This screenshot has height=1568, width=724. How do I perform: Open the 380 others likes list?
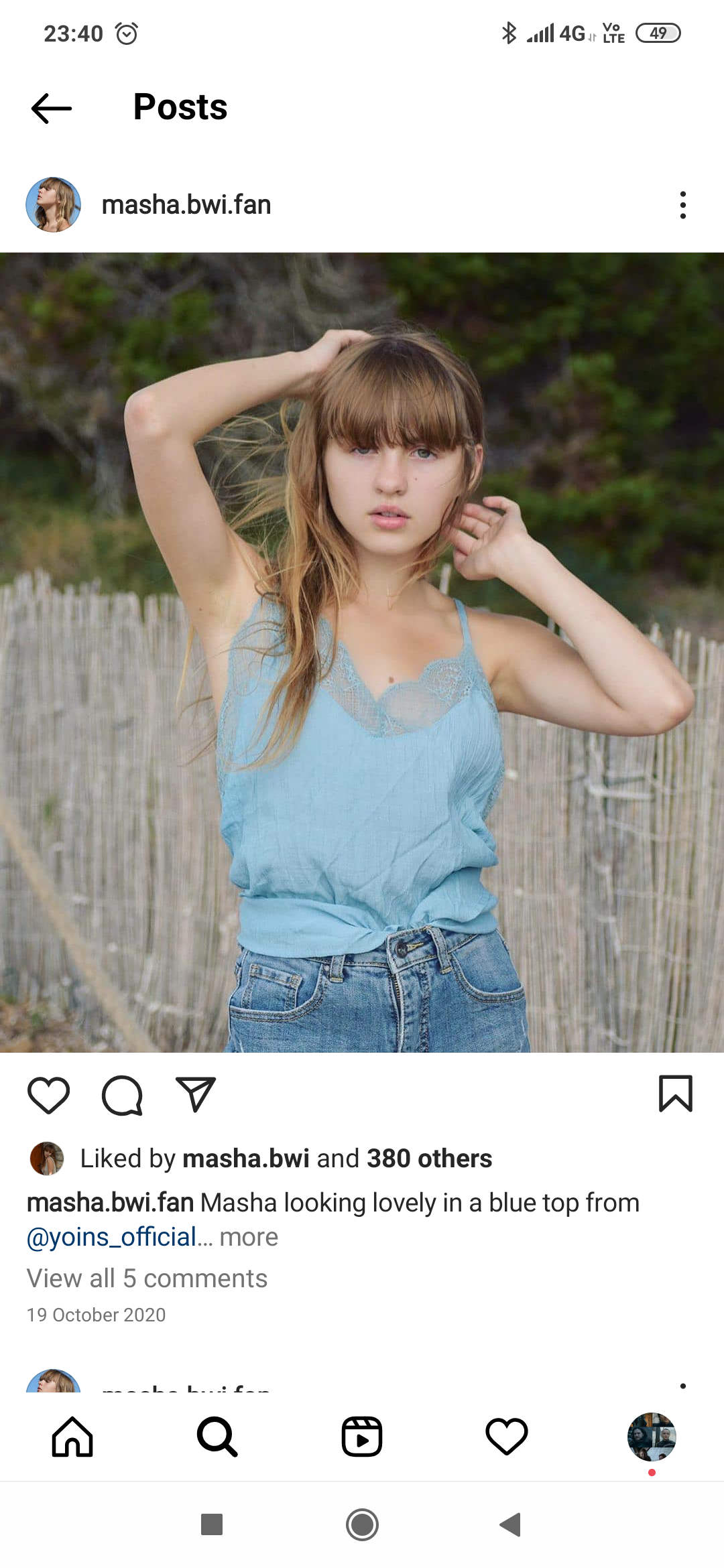430,1159
